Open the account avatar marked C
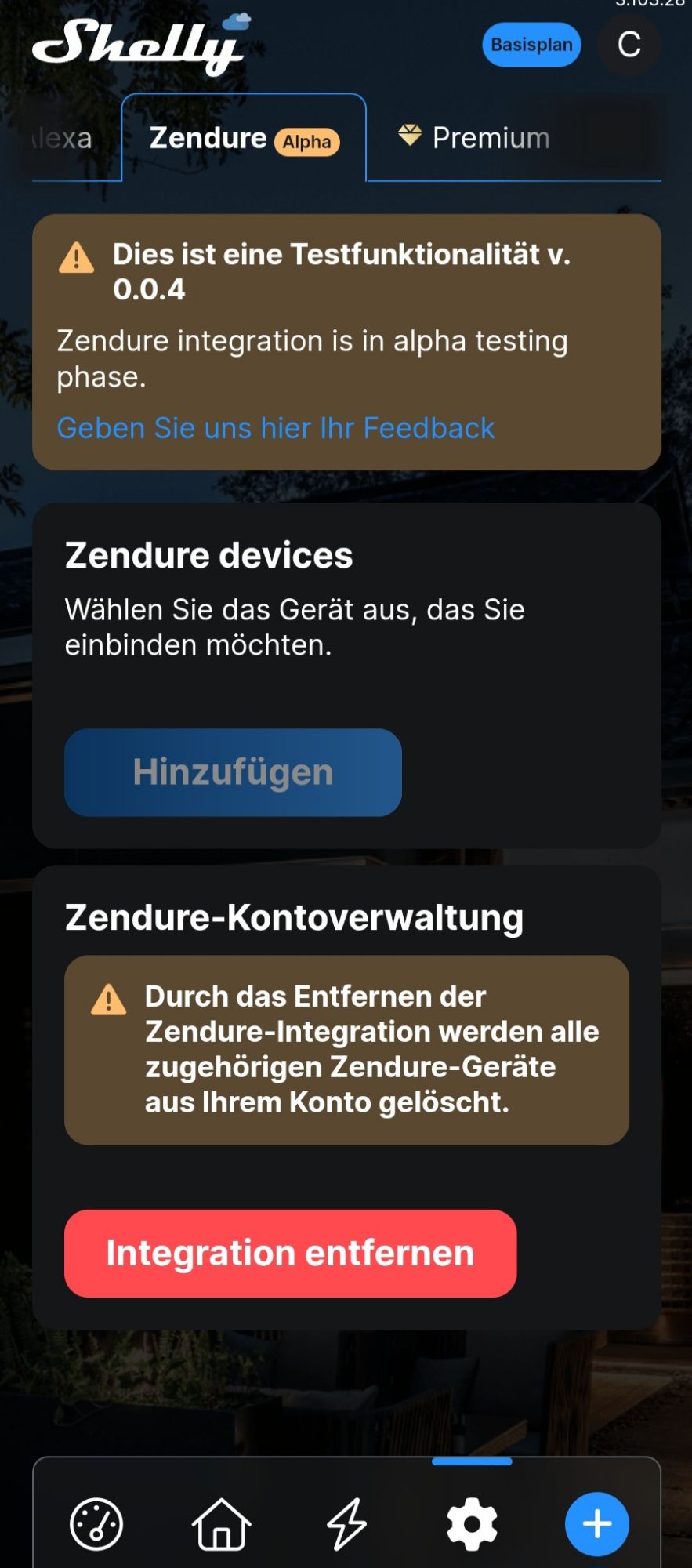Screen dimensions: 692x1568 (x=629, y=45)
